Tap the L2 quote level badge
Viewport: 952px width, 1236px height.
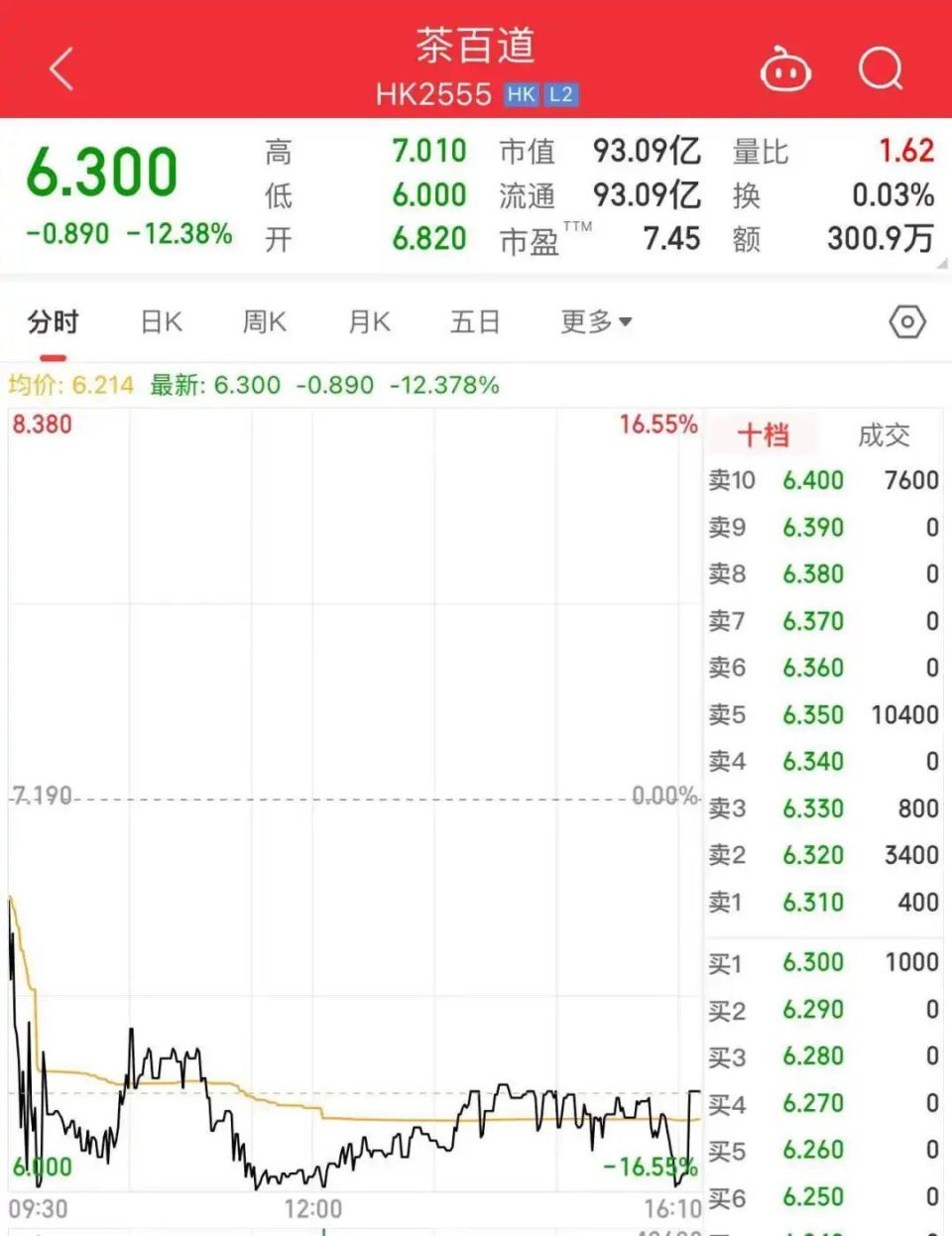(563, 95)
